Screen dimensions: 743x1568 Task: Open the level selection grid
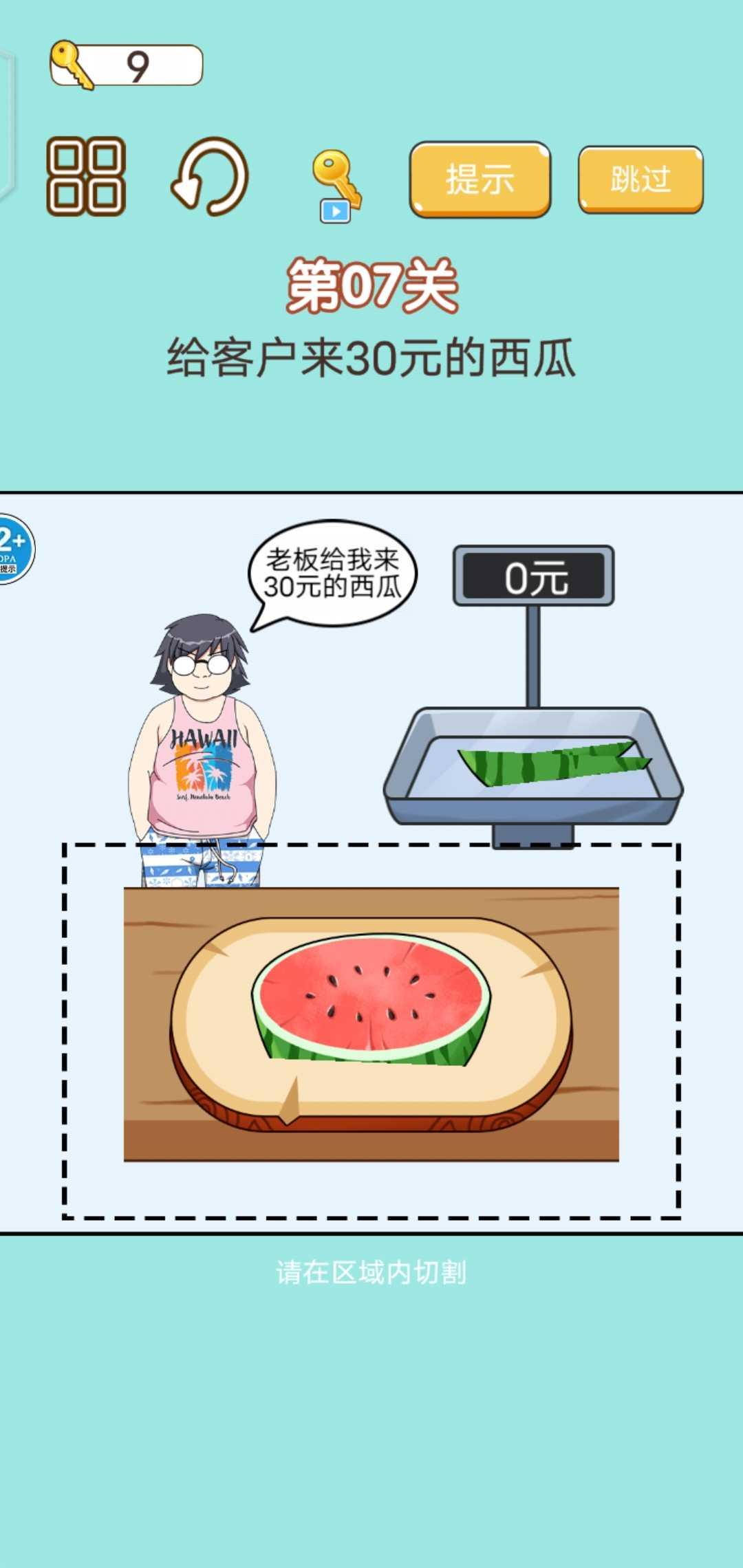coord(85,177)
